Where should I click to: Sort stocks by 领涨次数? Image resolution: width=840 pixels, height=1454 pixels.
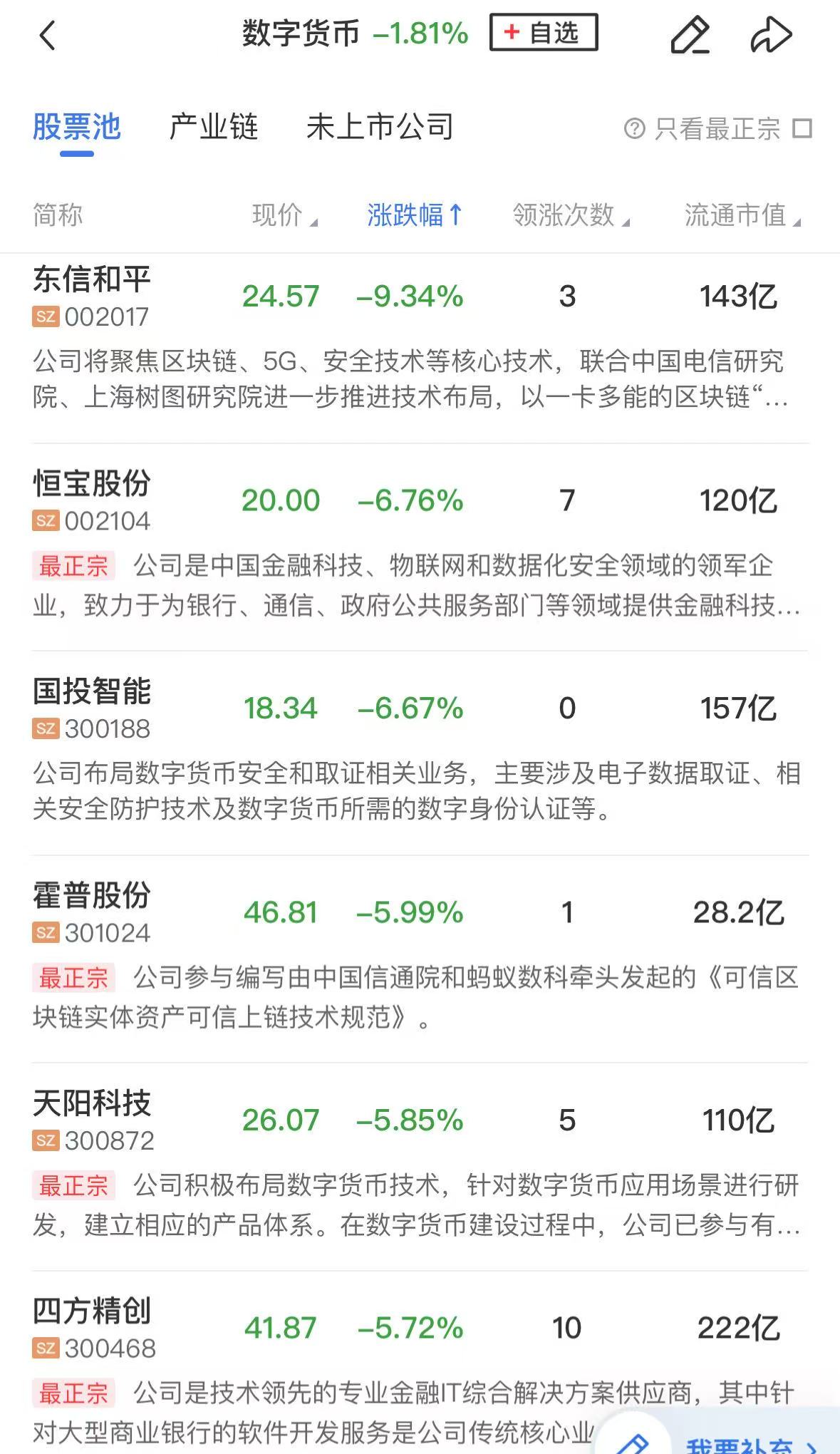click(571, 215)
